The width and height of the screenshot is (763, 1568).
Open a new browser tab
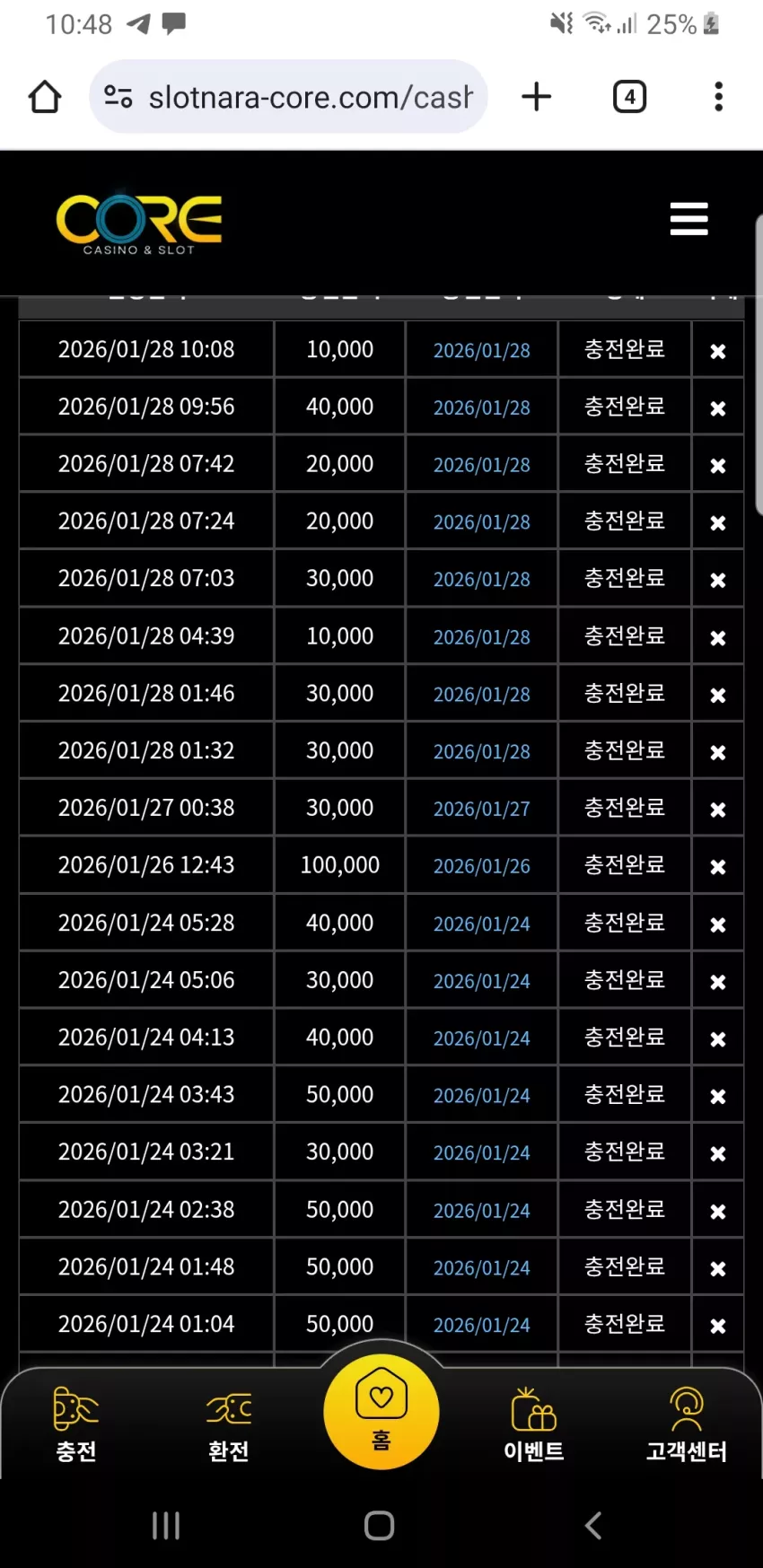[537, 97]
